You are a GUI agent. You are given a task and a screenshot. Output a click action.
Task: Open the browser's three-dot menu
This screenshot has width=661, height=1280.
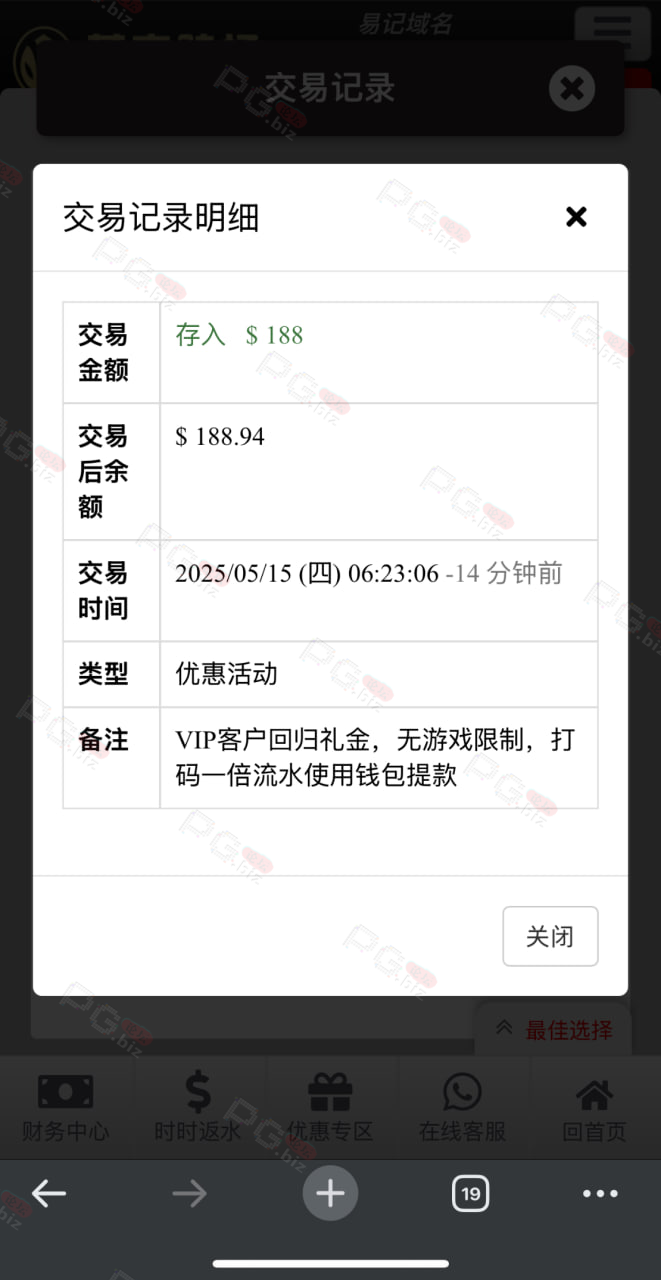coord(600,1193)
